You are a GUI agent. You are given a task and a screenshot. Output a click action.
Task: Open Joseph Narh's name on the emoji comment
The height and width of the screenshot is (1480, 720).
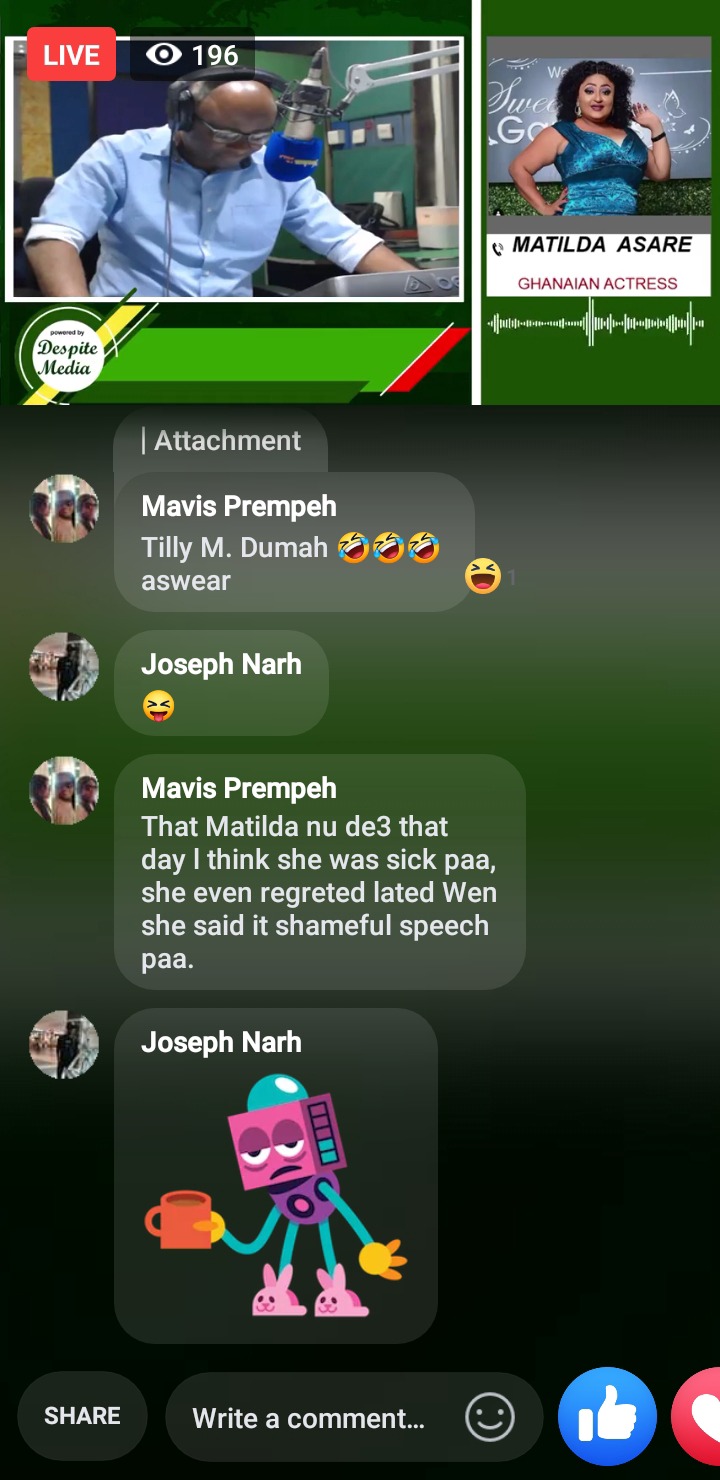coord(221,664)
